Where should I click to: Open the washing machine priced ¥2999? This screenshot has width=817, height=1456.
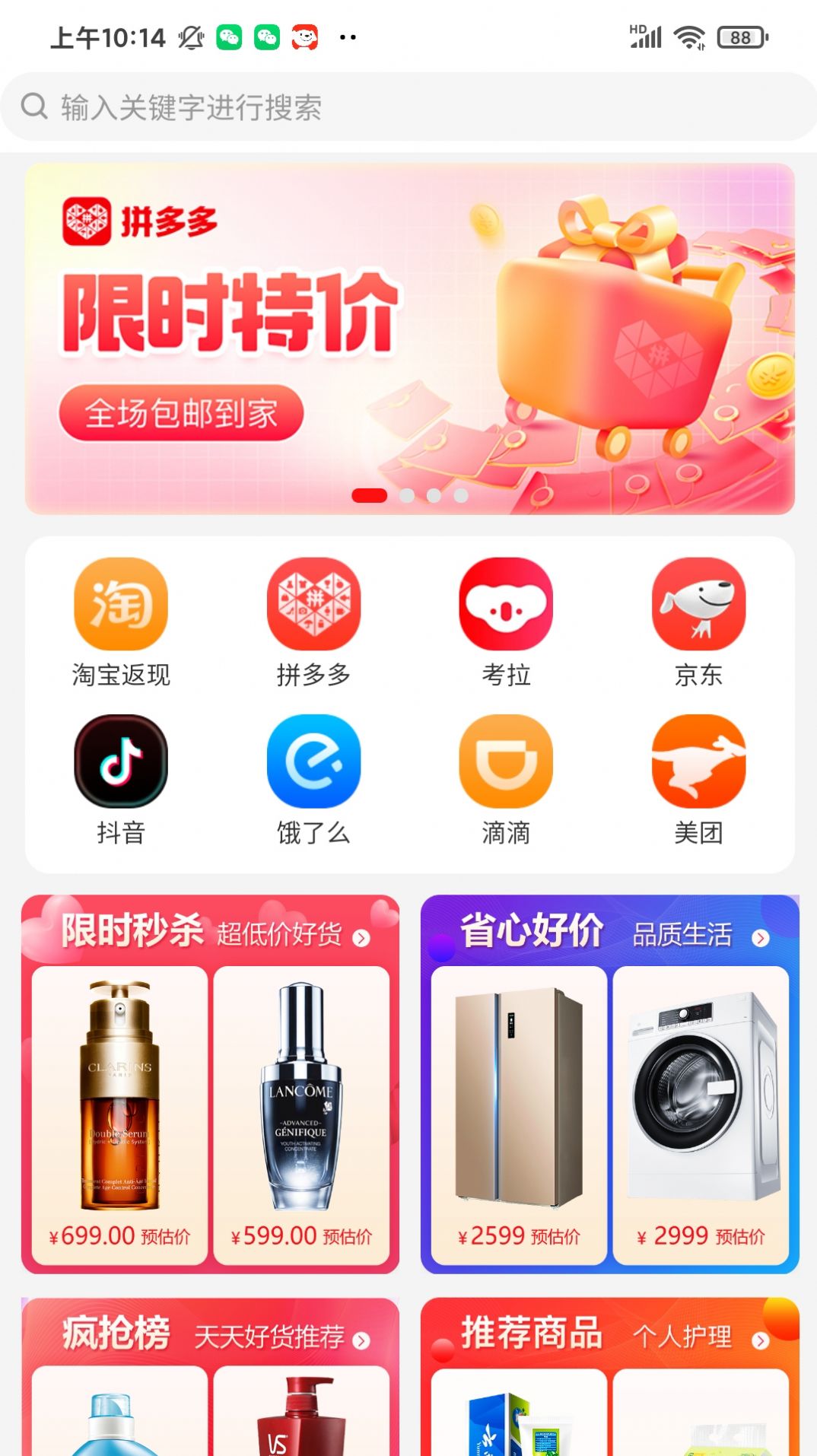(701, 1114)
